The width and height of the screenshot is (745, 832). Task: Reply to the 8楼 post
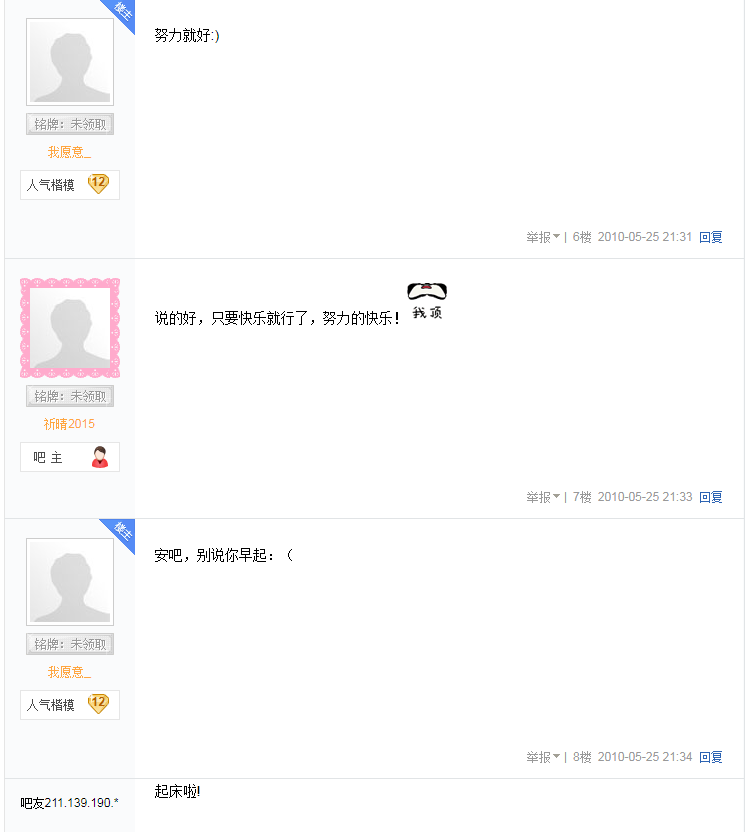(x=710, y=757)
